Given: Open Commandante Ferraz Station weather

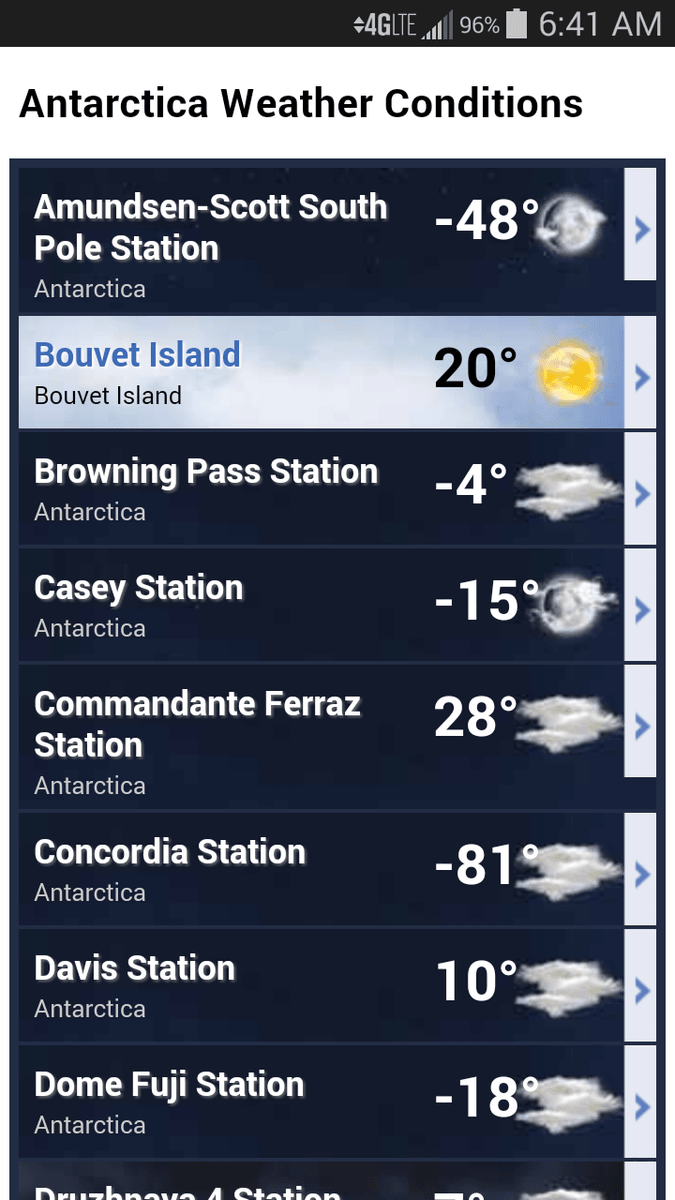Looking at the screenshot, I should 320,736.
